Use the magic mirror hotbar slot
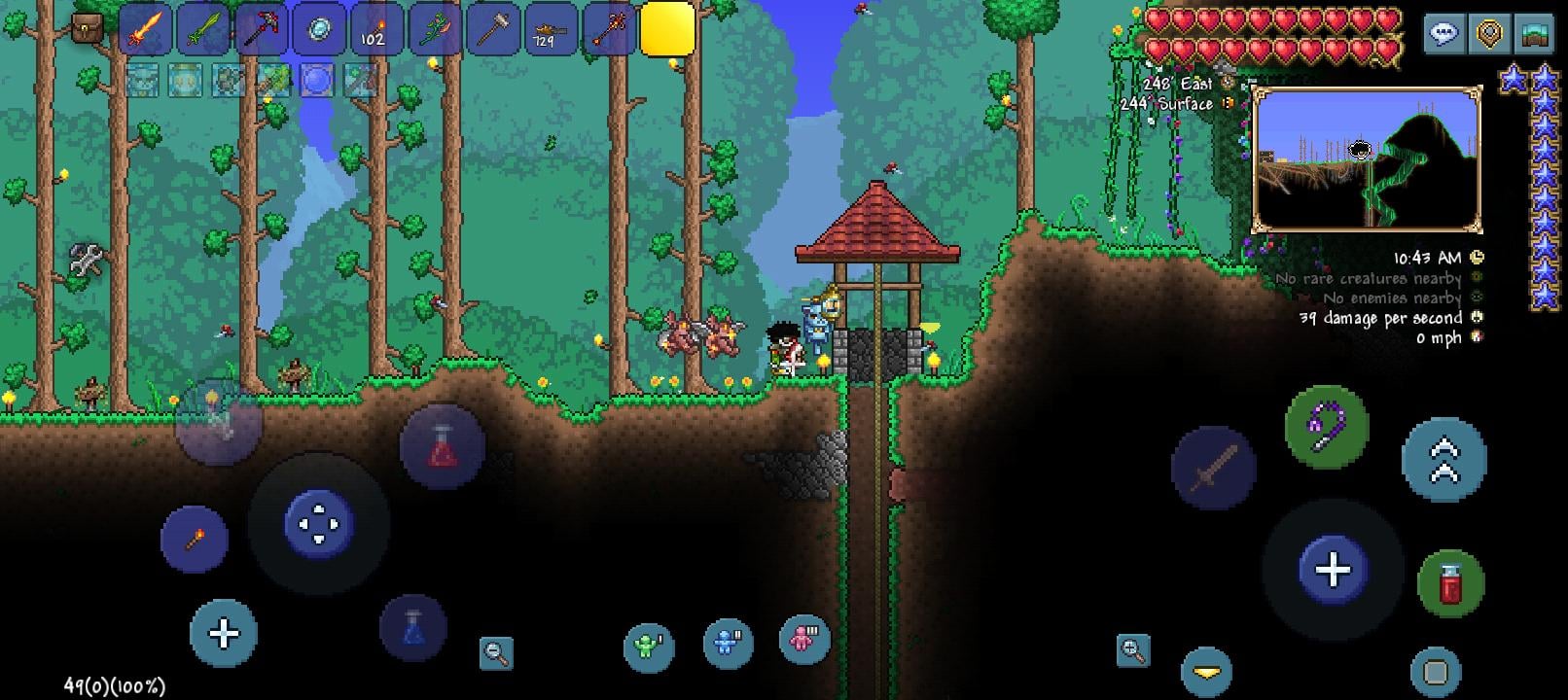The width and height of the screenshot is (1568, 700). [x=318, y=30]
